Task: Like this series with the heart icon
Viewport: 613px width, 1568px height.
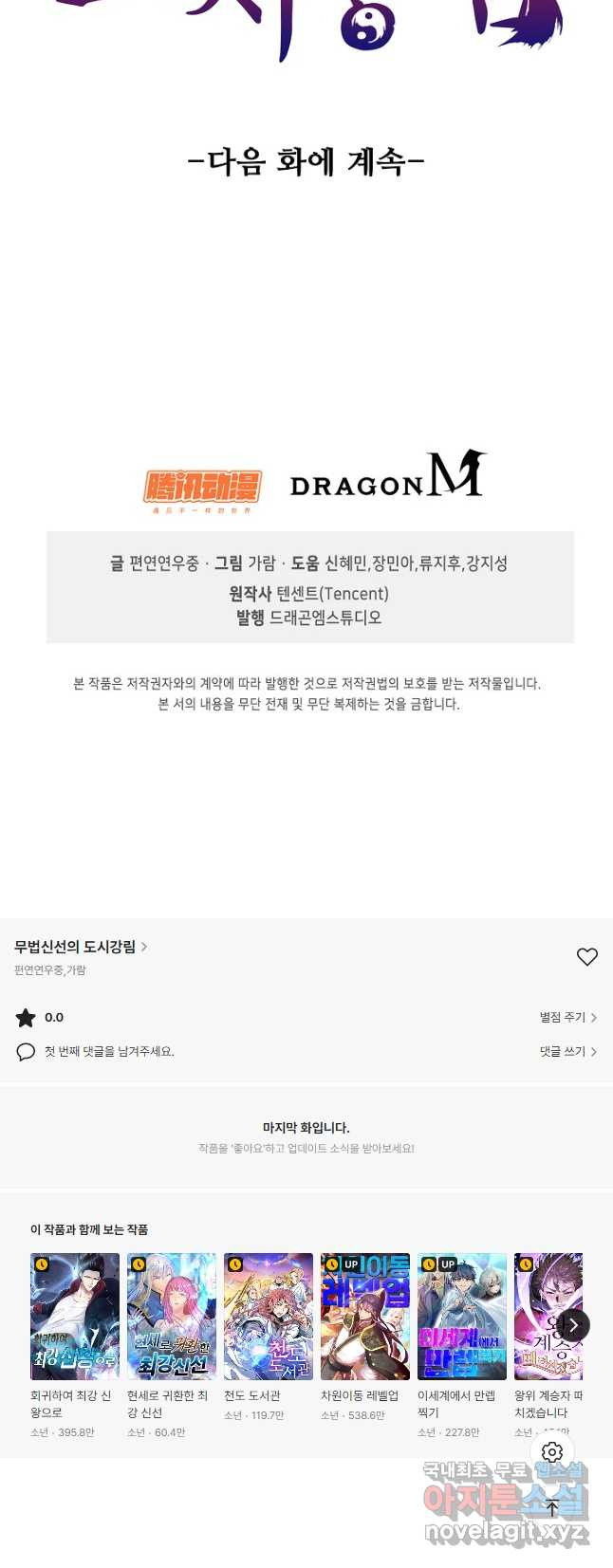Action: pyautogui.click(x=587, y=957)
